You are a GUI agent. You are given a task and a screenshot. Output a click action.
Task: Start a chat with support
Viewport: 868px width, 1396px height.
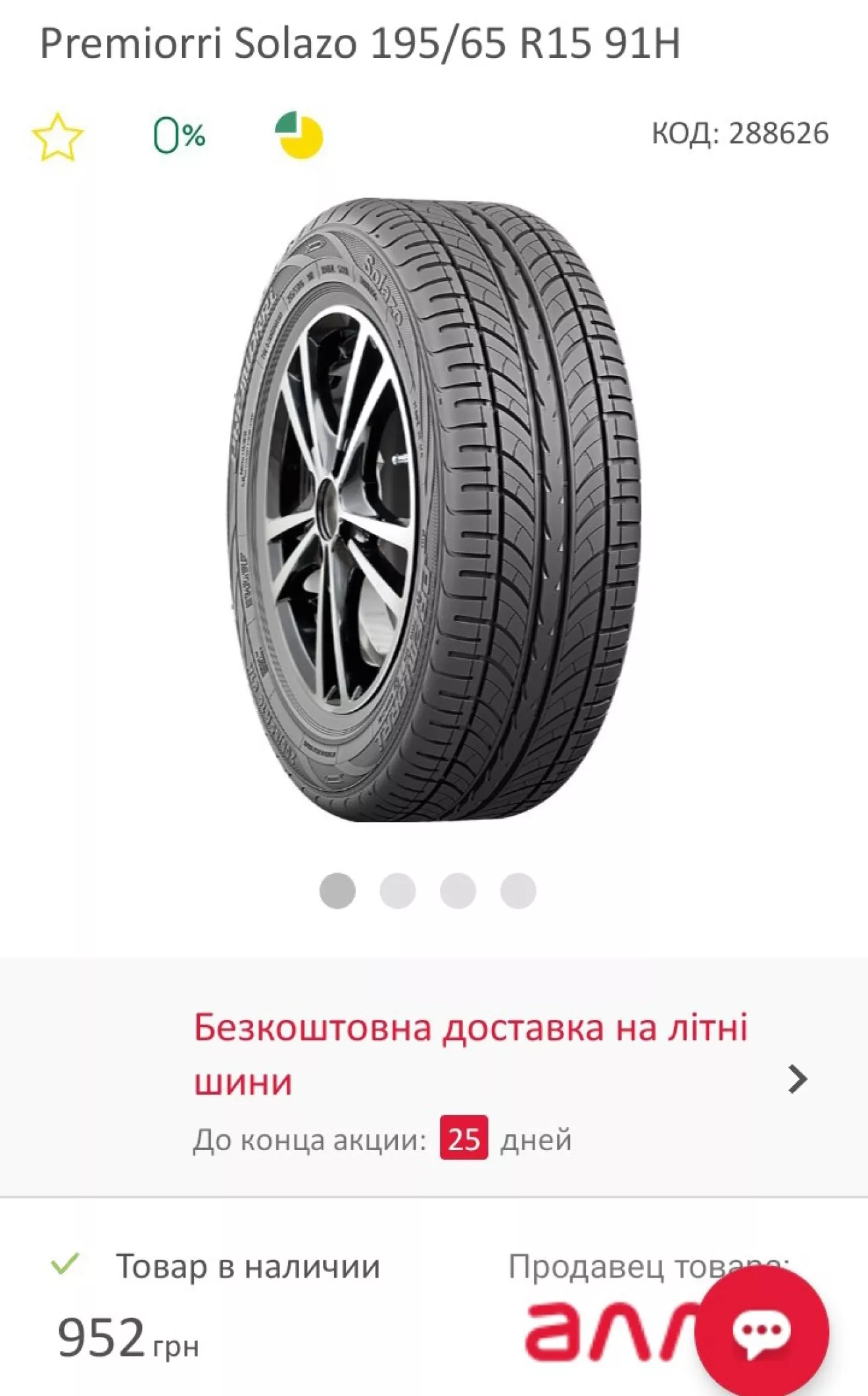(x=761, y=1332)
